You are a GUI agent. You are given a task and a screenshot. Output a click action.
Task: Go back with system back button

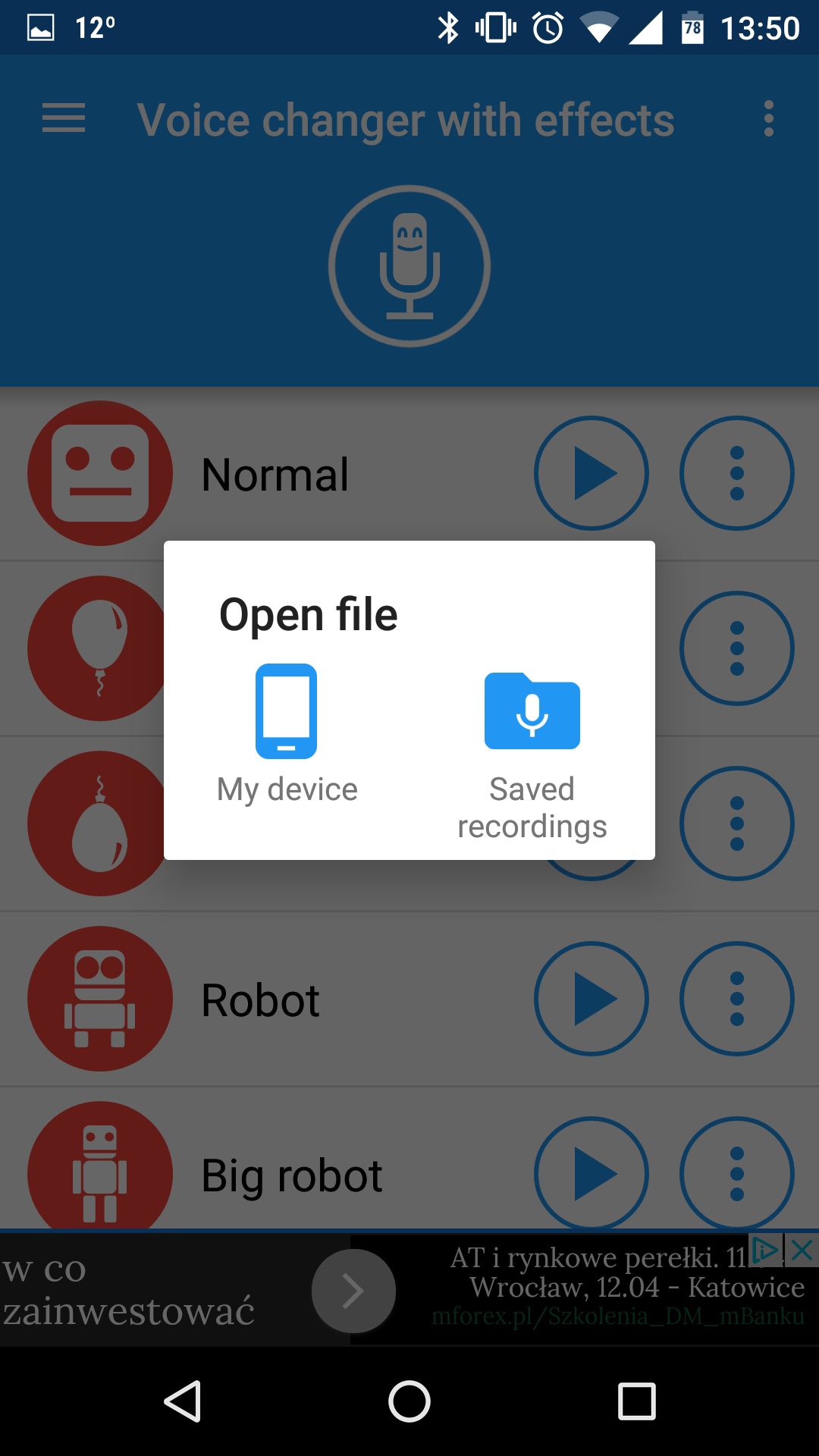point(183,1401)
